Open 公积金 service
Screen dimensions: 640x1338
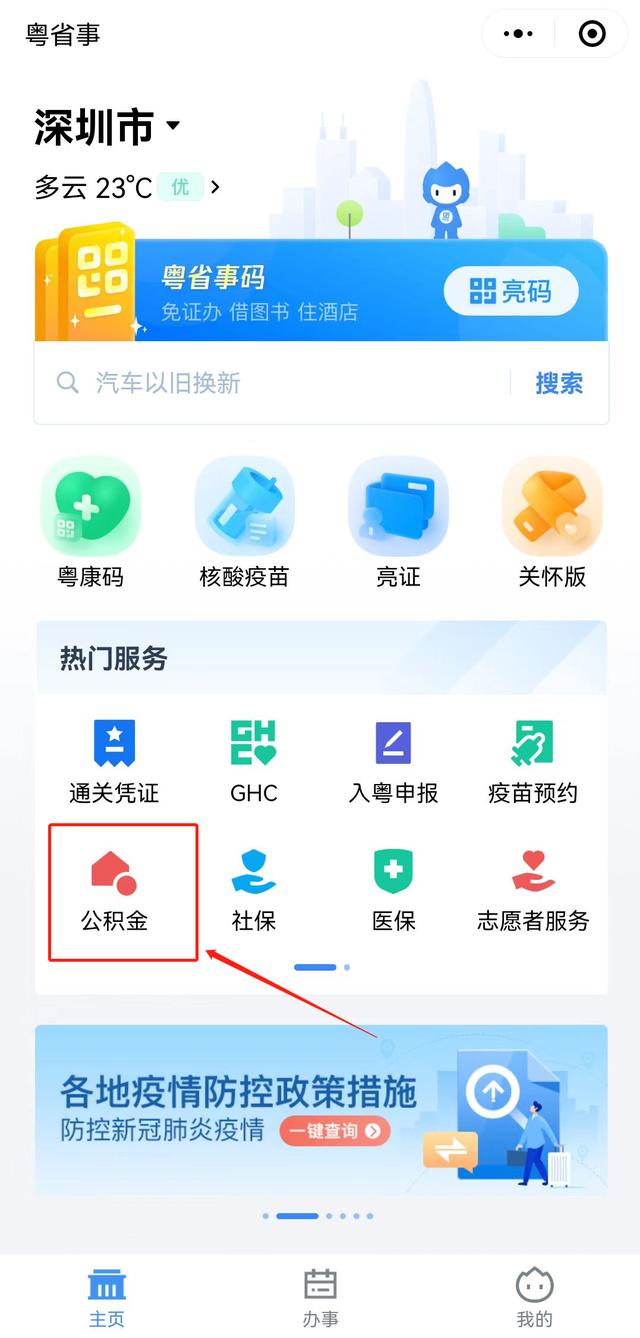pos(114,889)
